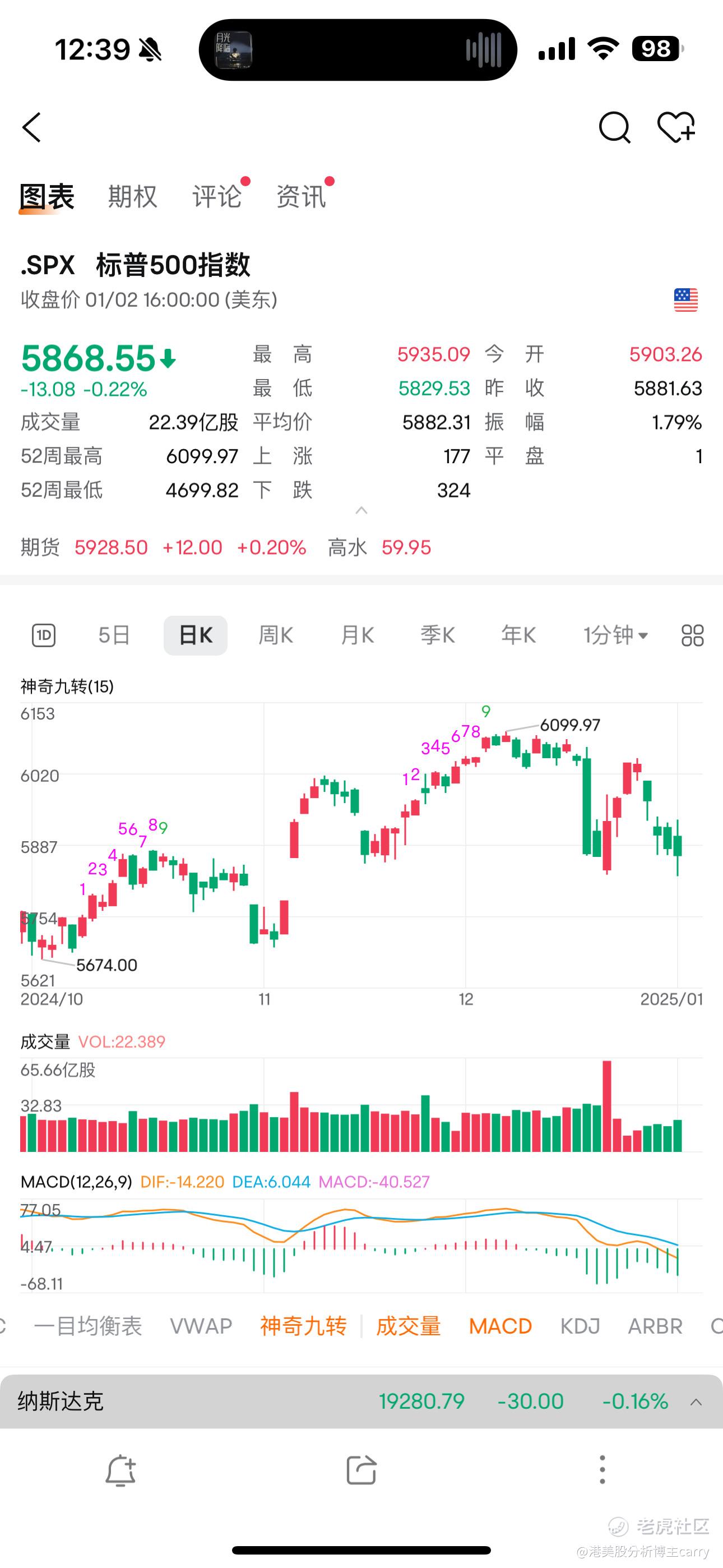Add .SPX to watchlist with heart icon

click(676, 127)
